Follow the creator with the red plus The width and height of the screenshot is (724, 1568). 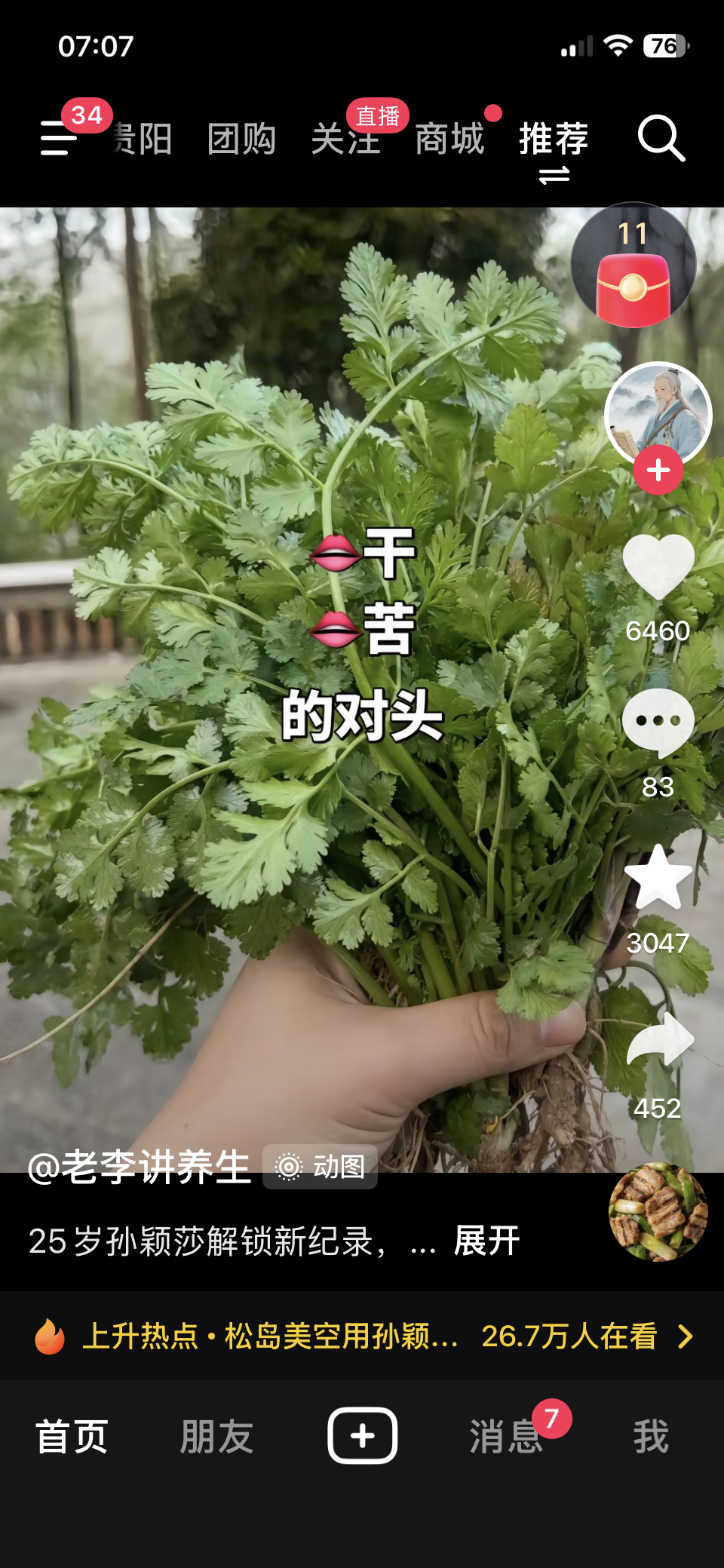click(658, 471)
